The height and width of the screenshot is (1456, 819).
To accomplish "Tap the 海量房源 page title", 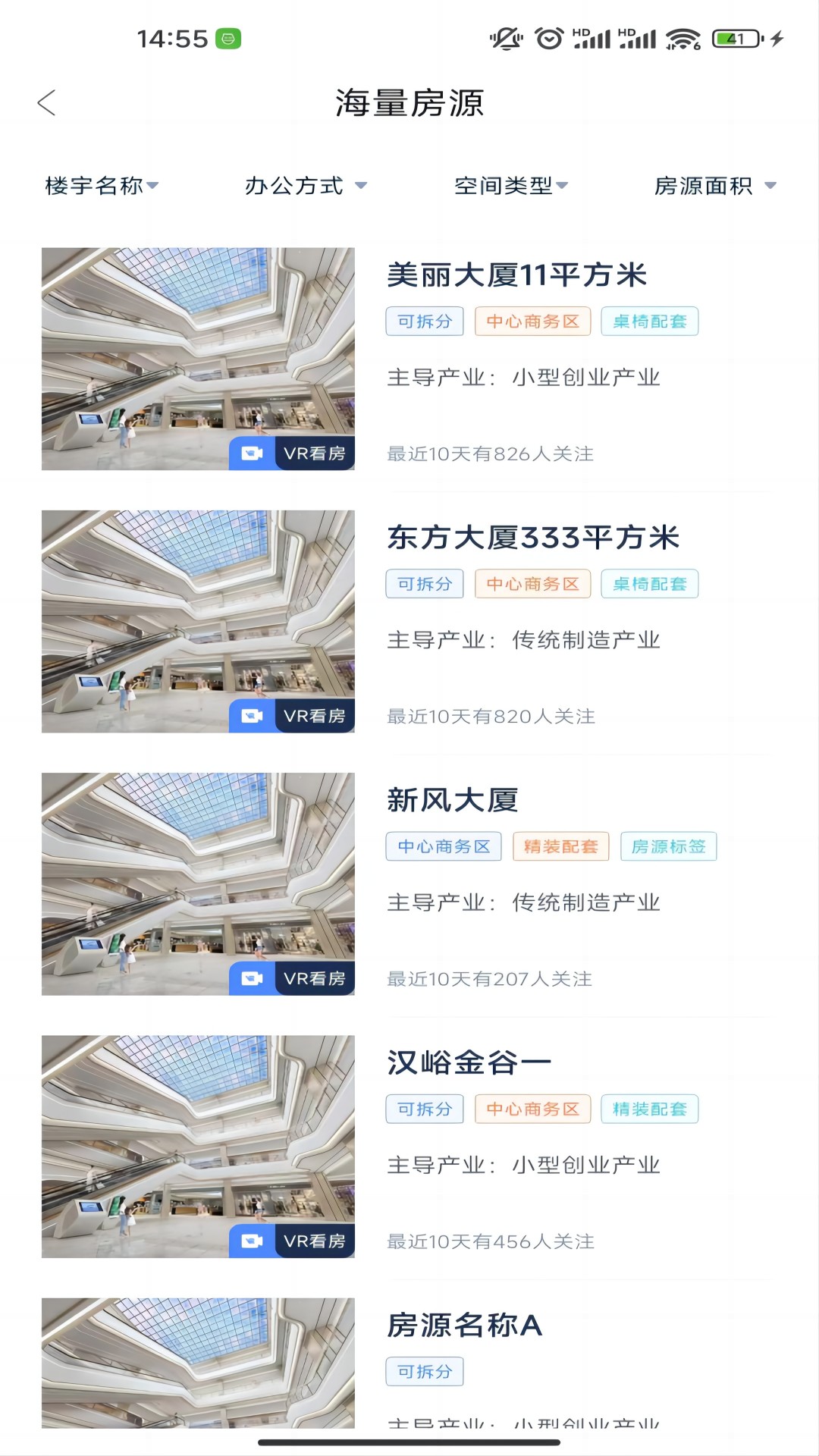I will coord(409,103).
